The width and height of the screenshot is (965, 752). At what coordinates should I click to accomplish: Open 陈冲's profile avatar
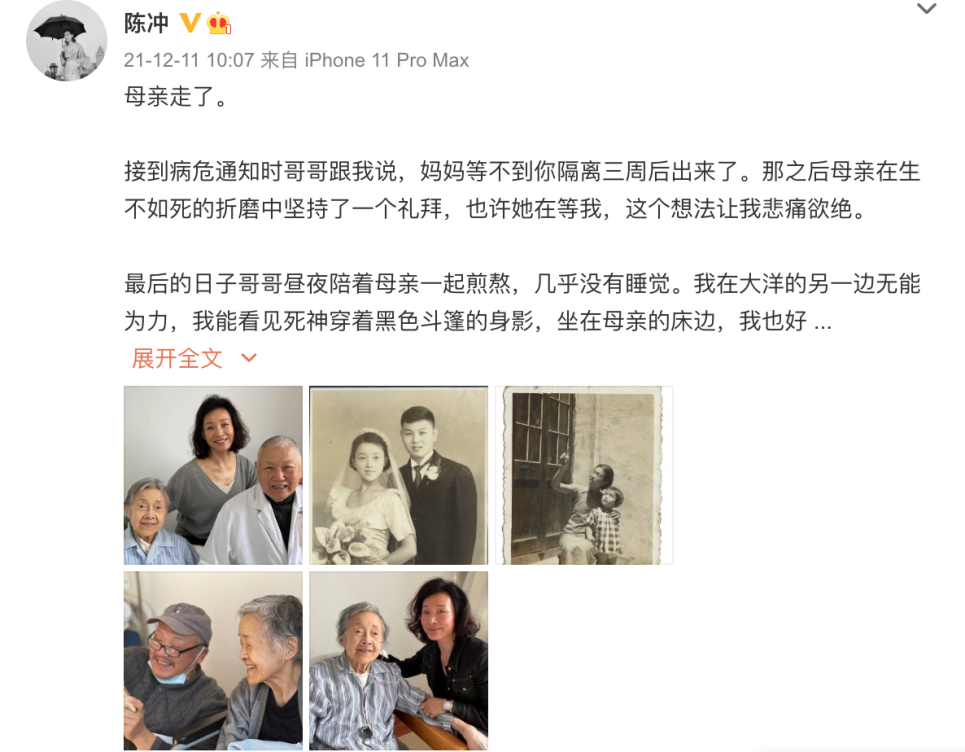(66, 41)
